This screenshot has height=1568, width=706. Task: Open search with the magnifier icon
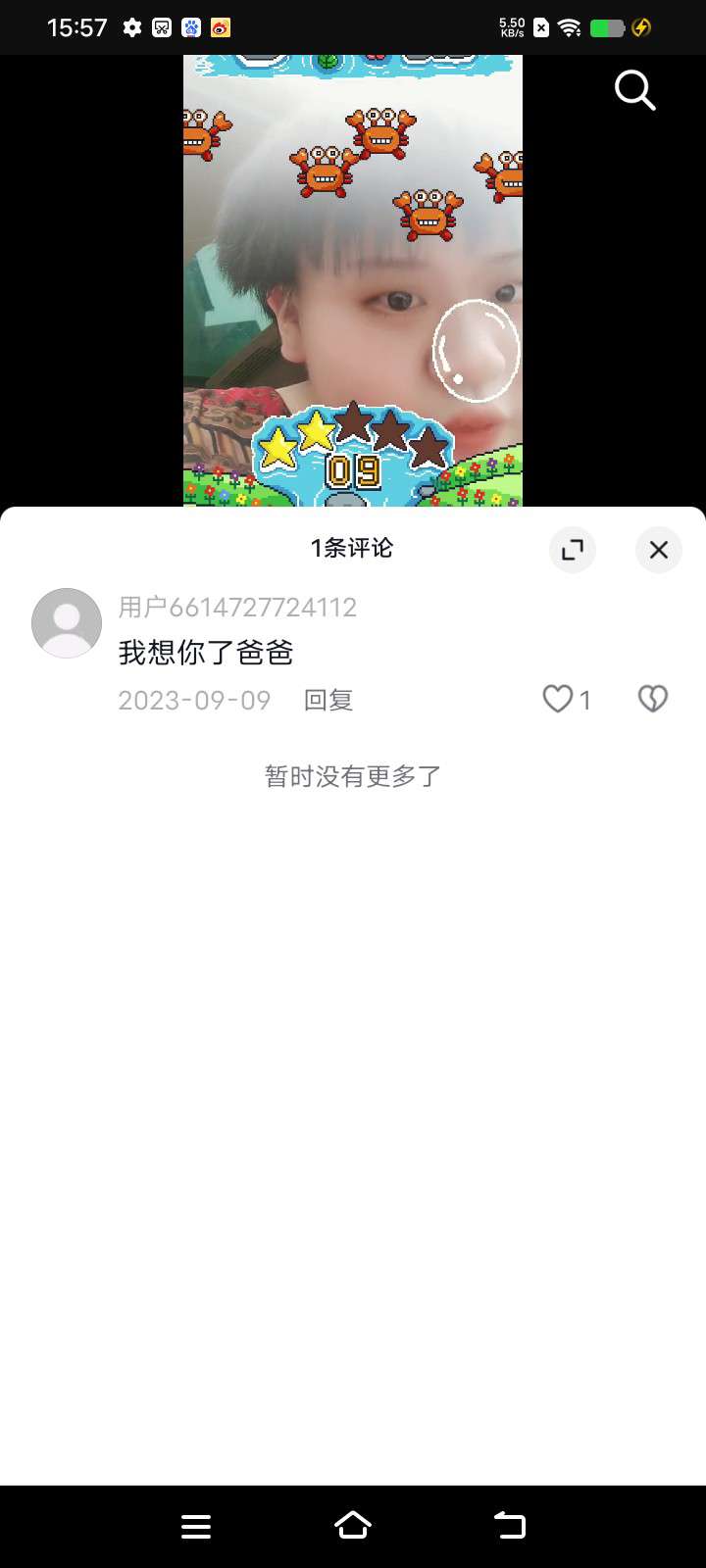tap(634, 91)
